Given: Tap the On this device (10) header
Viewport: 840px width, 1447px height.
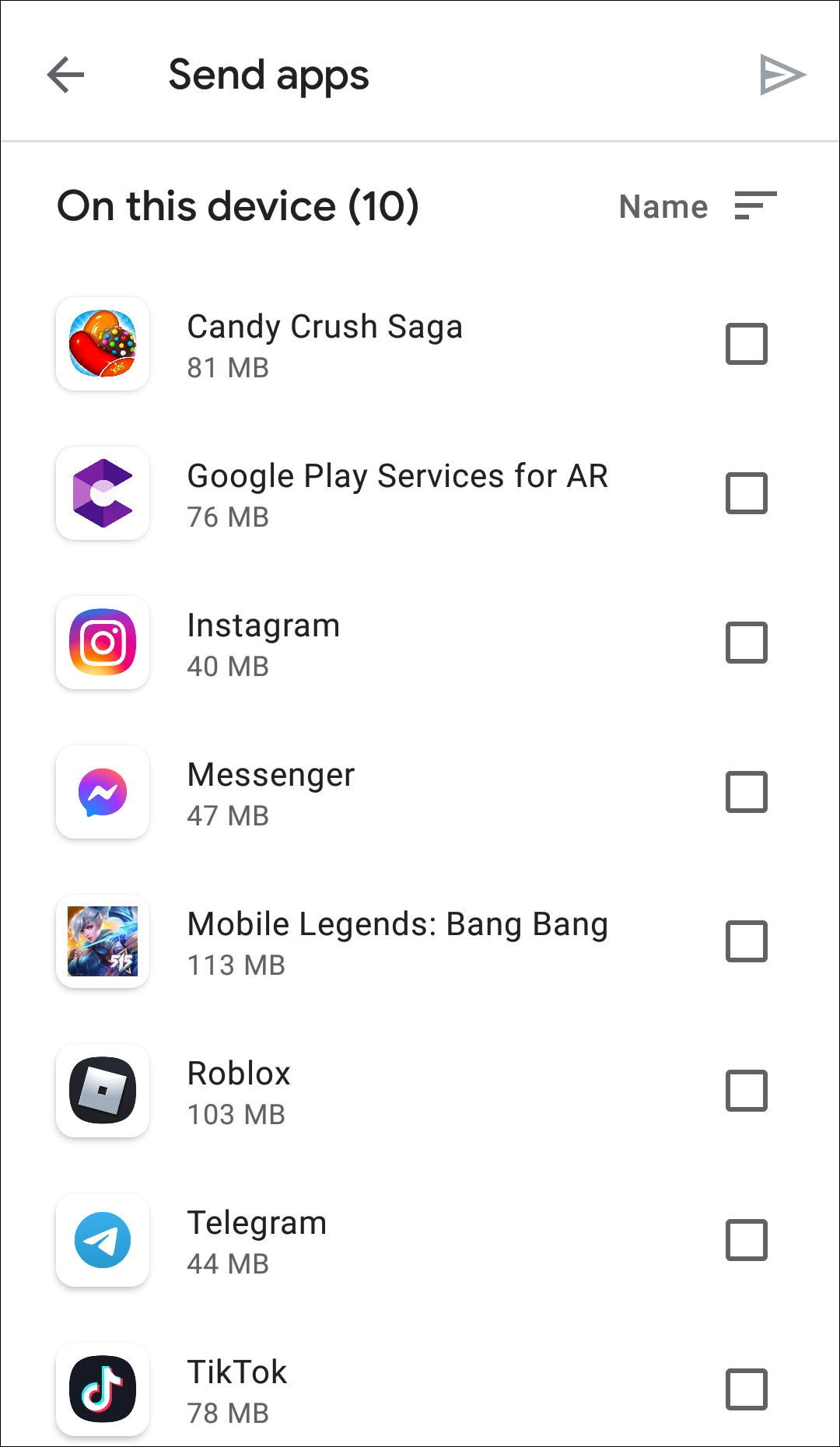Looking at the screenshot, I should [239, 206].
